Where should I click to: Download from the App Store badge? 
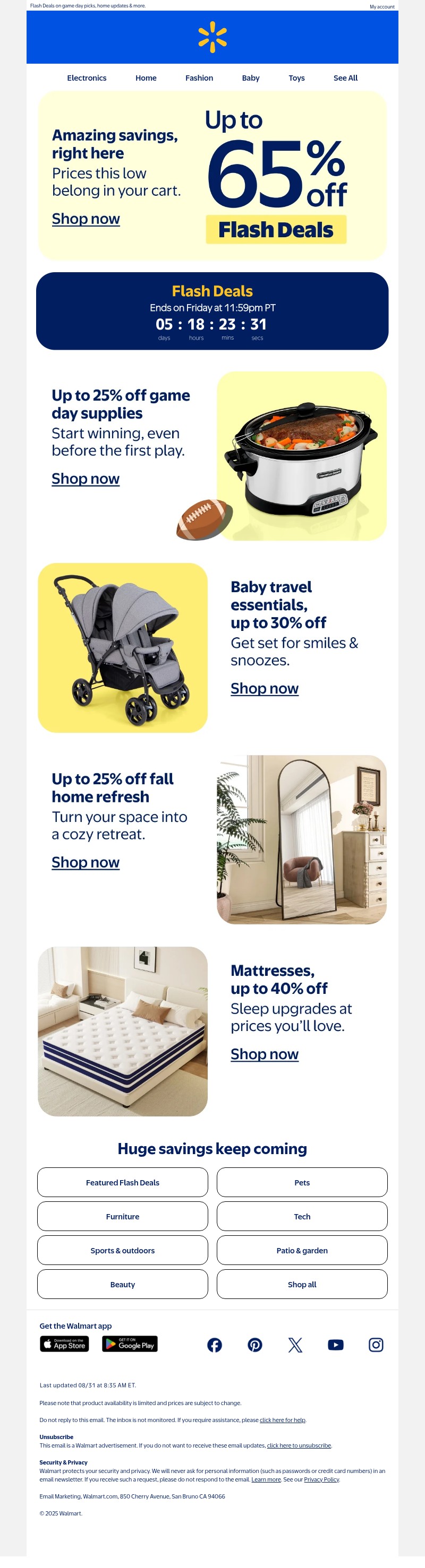pos(65,1344)
